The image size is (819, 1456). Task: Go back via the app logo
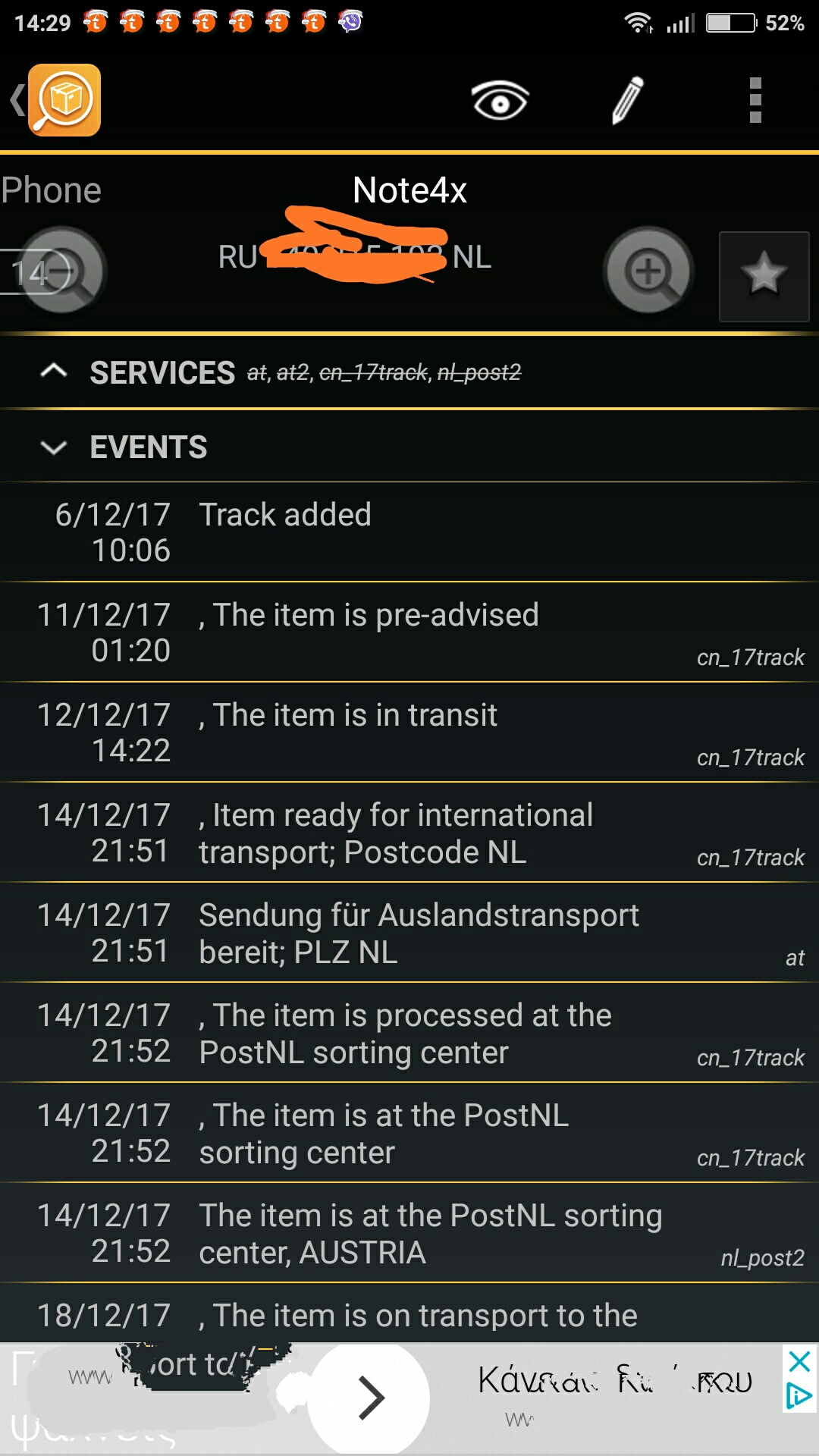coord(64,100)
